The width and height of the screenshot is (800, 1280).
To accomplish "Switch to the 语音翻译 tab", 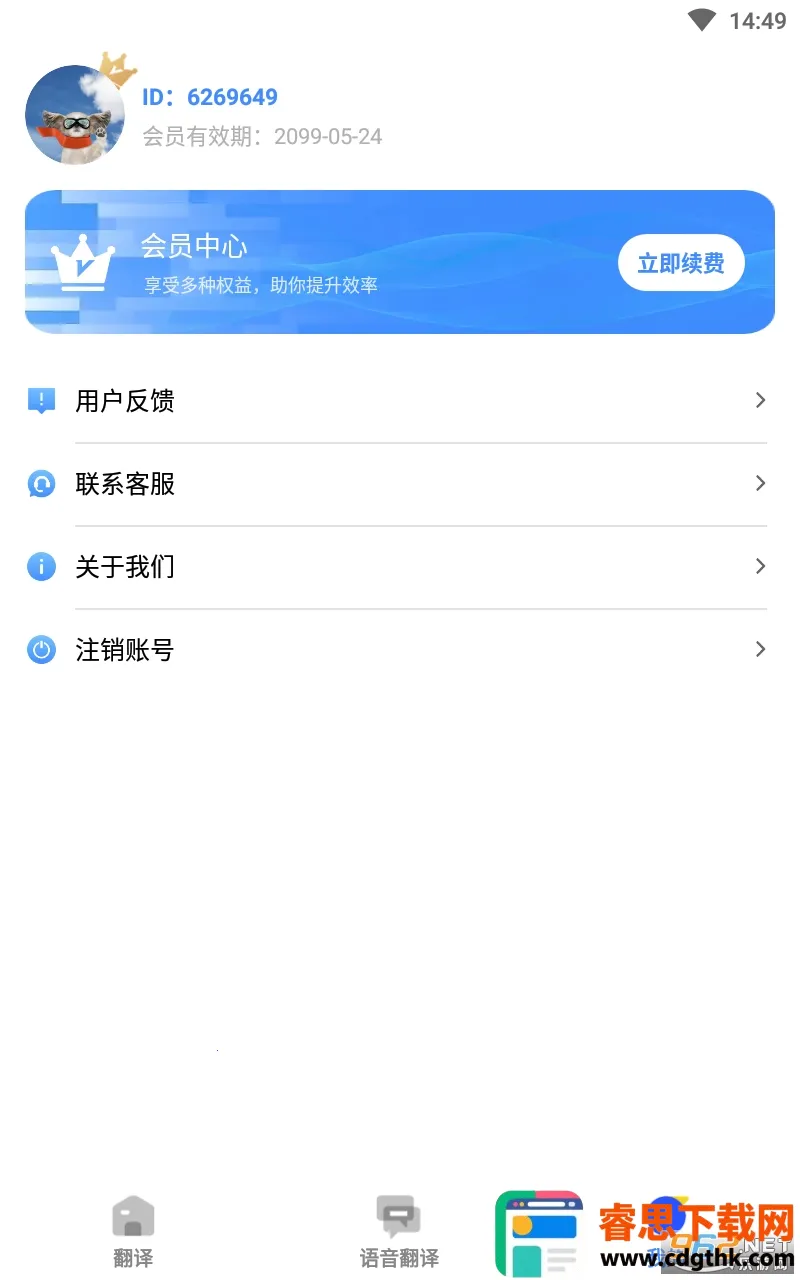I will 399,1232.
